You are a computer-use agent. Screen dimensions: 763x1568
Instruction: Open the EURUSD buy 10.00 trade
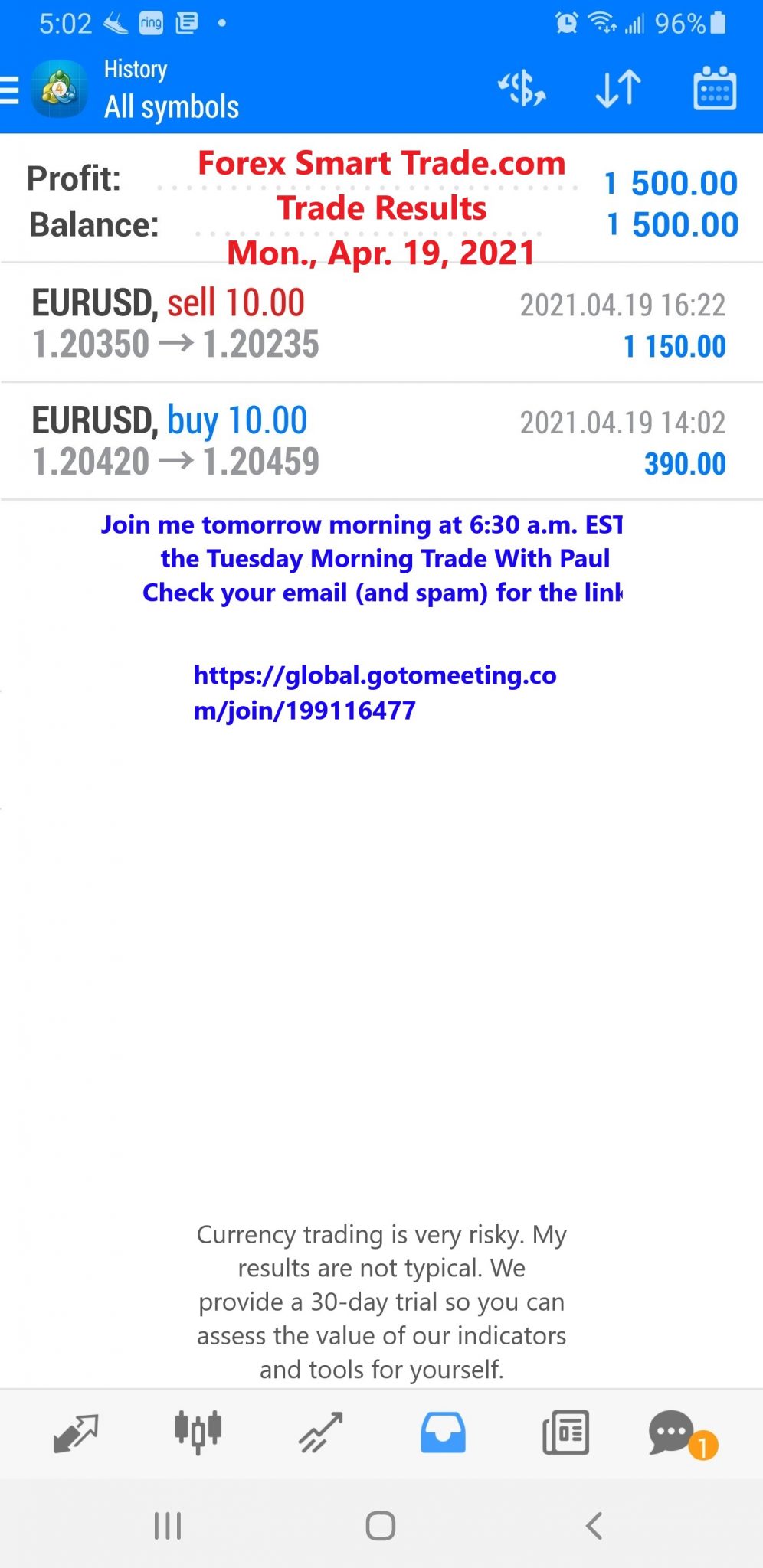coord(381,441)
